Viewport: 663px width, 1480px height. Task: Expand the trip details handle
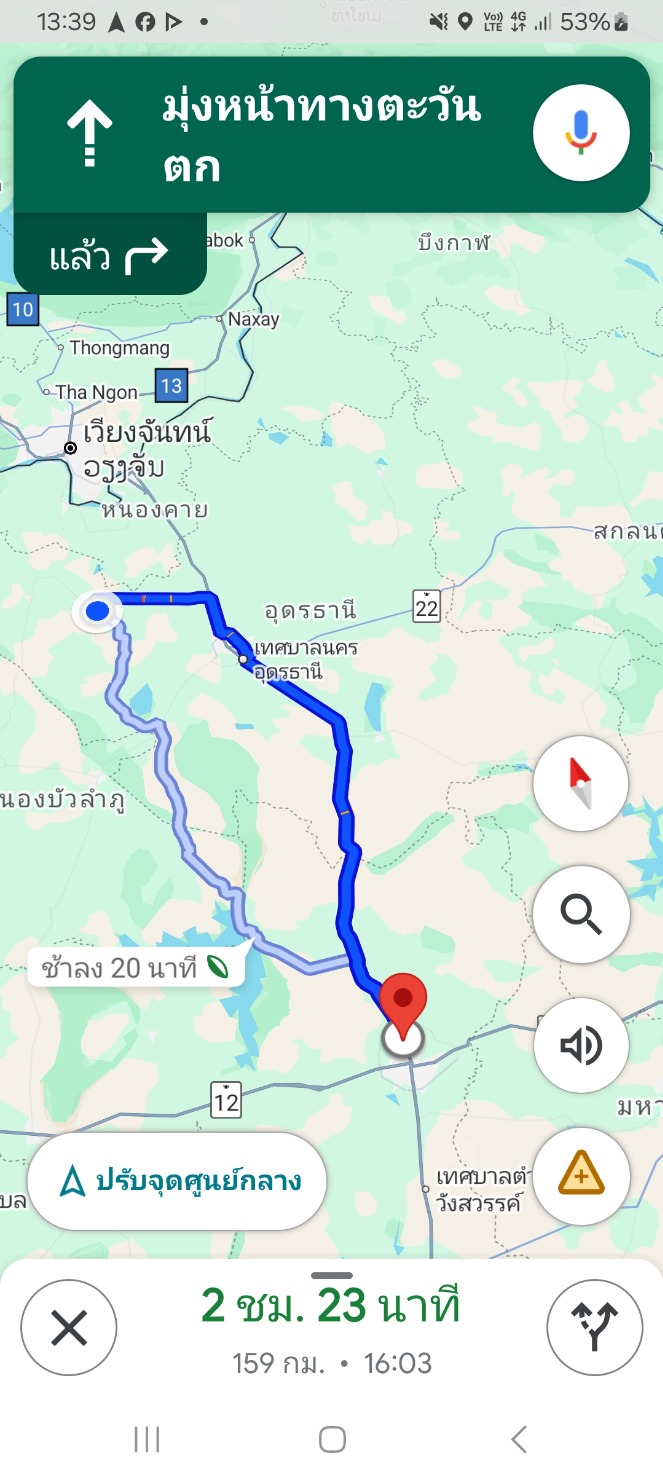[332, 1275]
